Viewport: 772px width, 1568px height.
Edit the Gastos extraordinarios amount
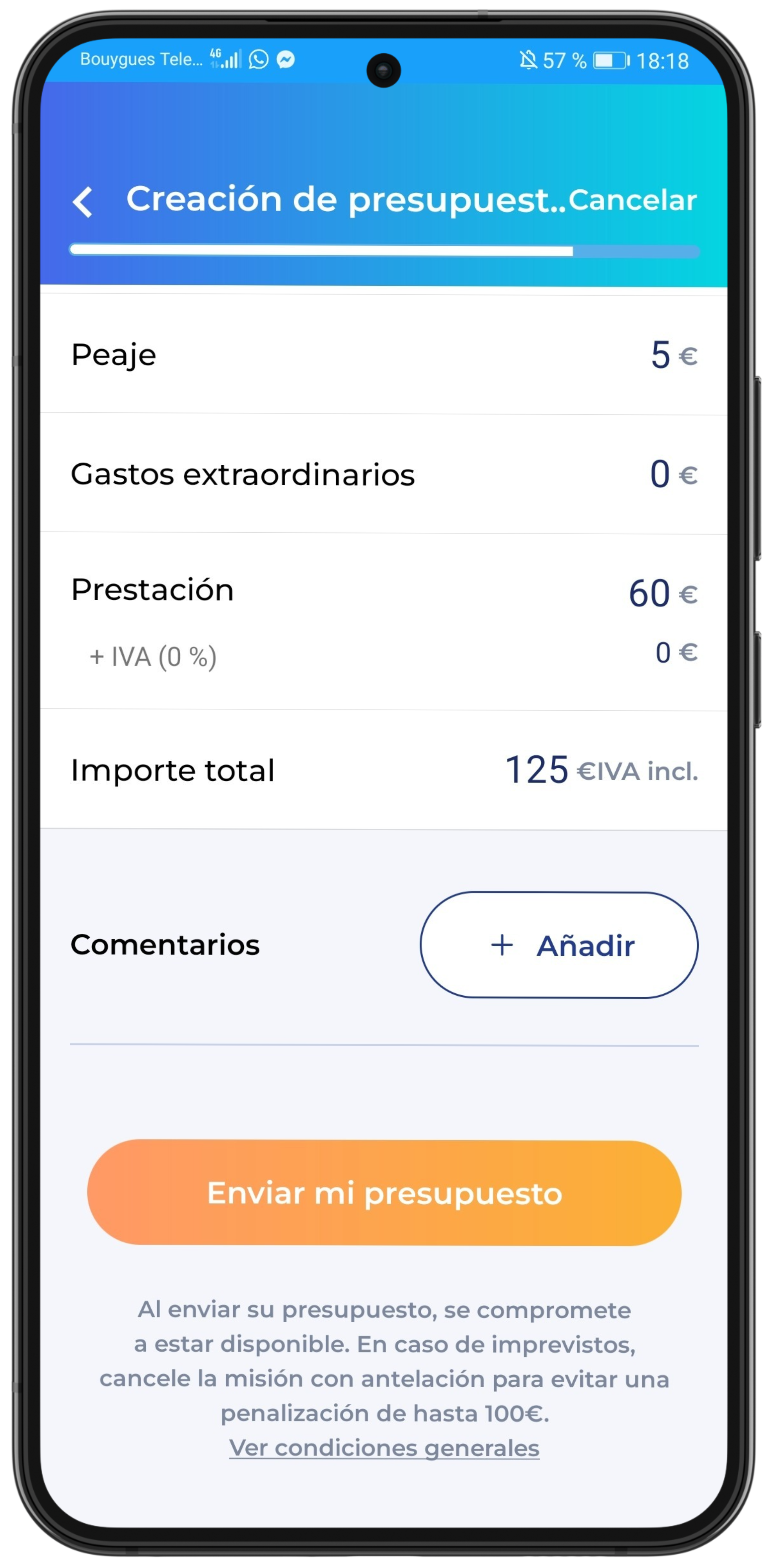pyautogui.click(x=661, y=474)
